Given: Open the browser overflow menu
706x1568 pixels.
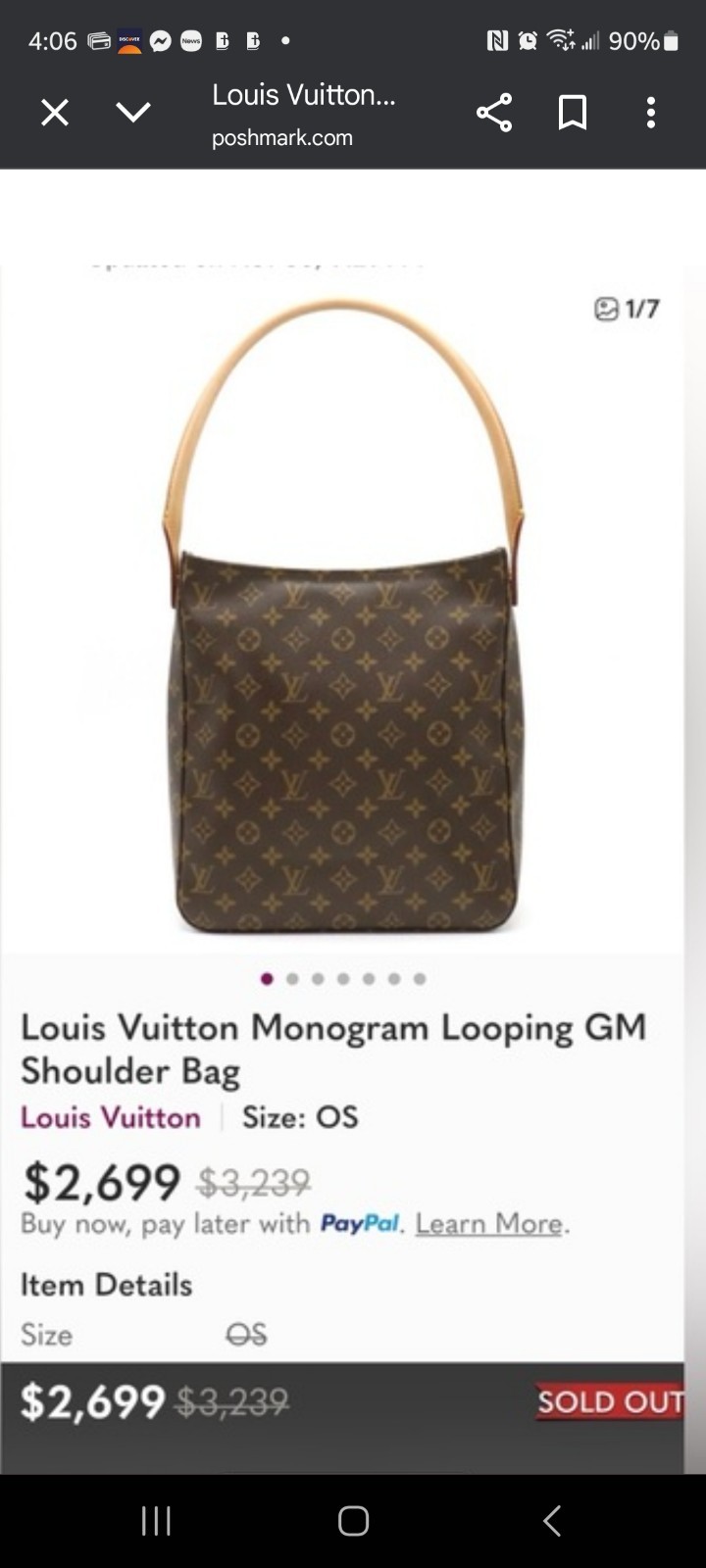Looking at the screenshot, I should coord(651,114).
